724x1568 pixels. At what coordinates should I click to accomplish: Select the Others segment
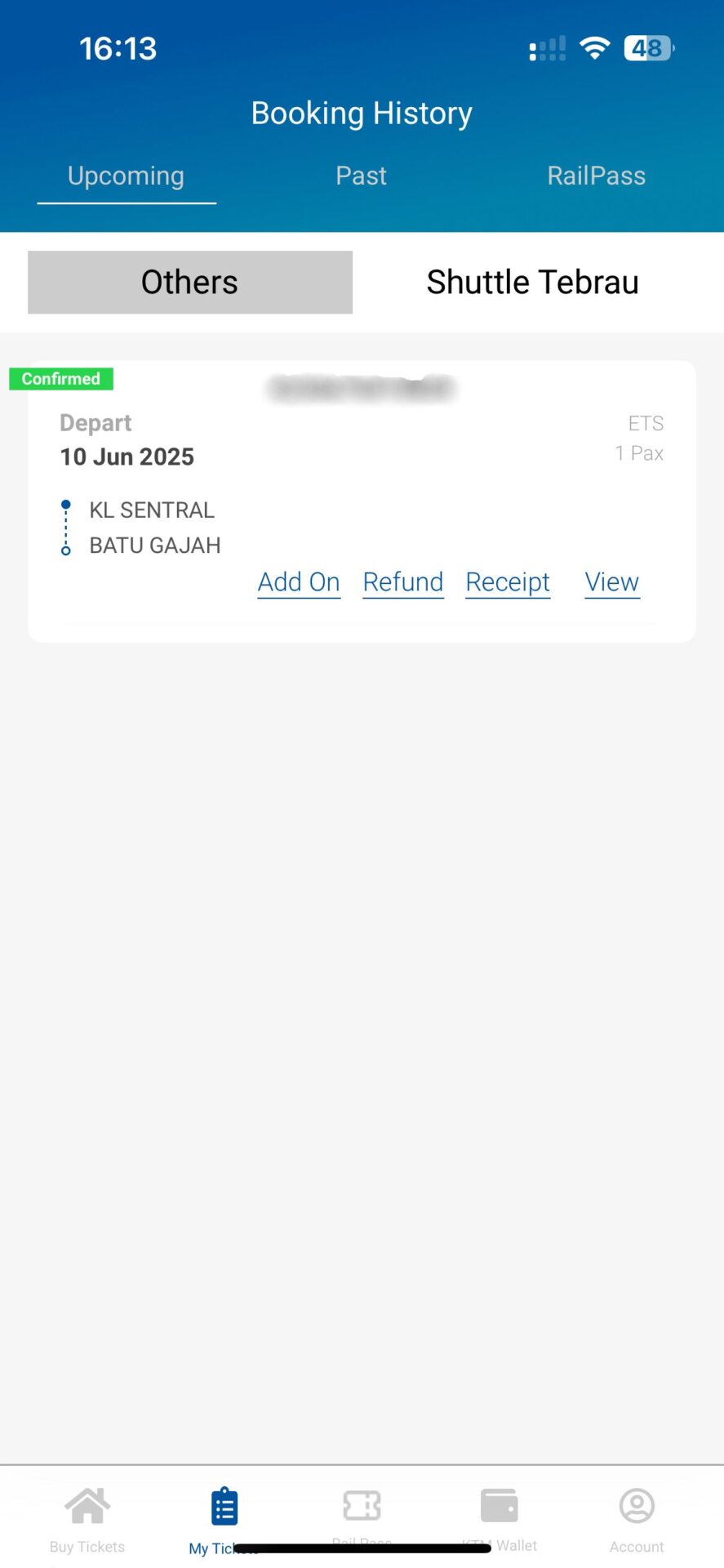[190, 282]
